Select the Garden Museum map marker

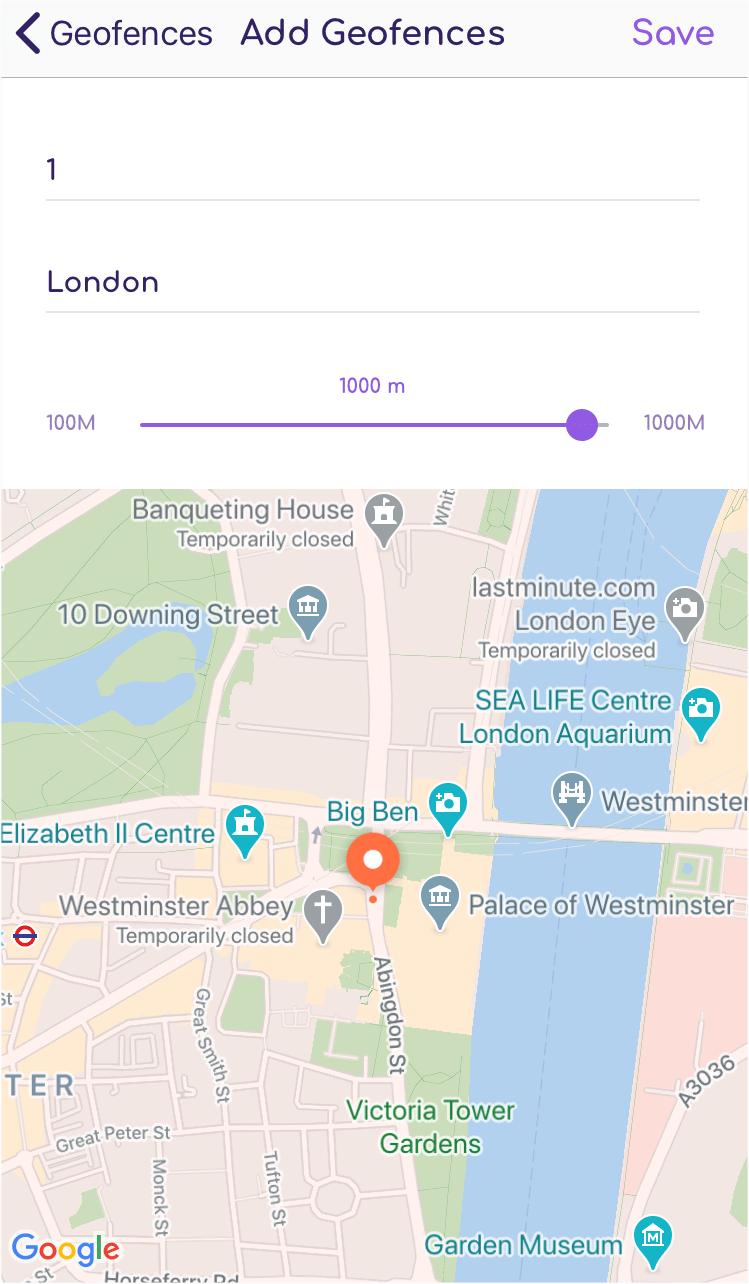click(x=653, y=1238)
